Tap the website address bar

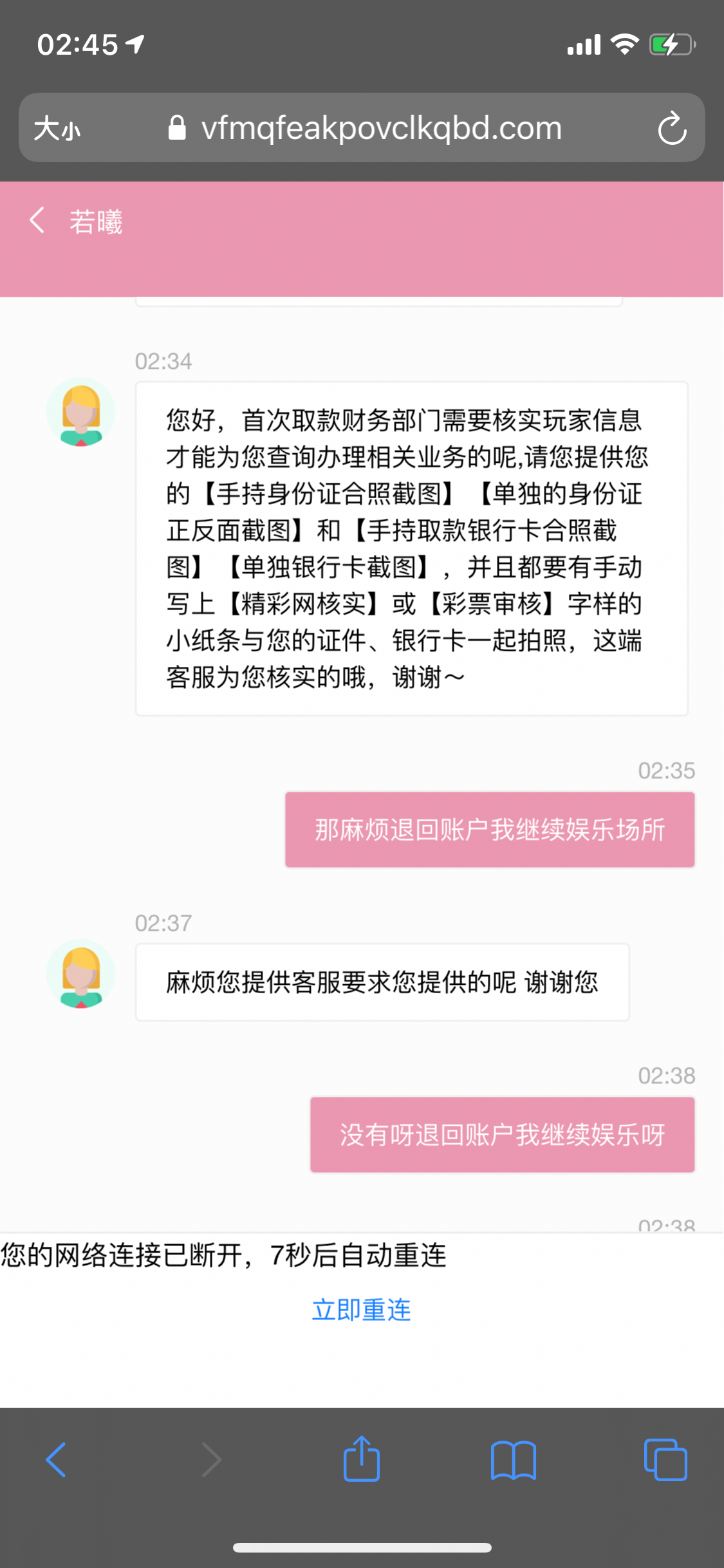point(380,128)
